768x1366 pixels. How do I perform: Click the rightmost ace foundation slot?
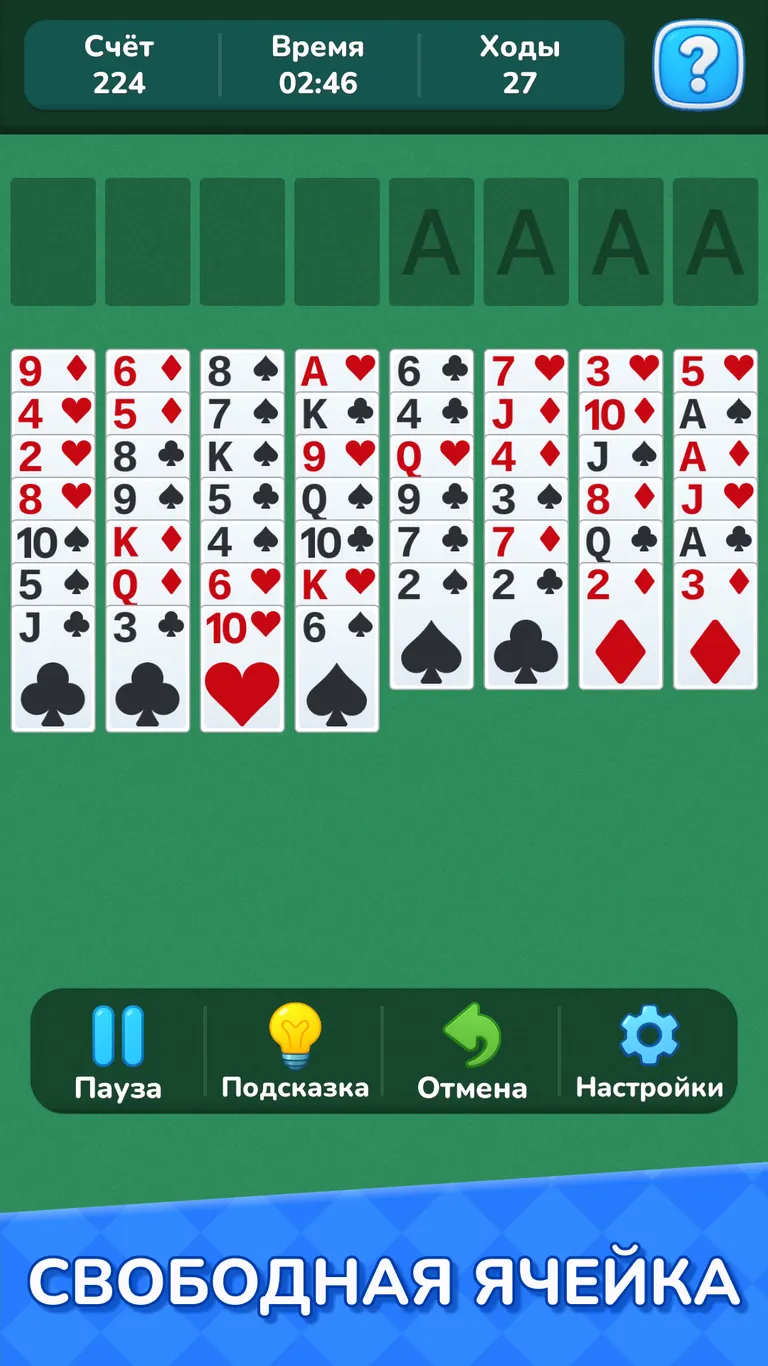click(x=714, y=242)
